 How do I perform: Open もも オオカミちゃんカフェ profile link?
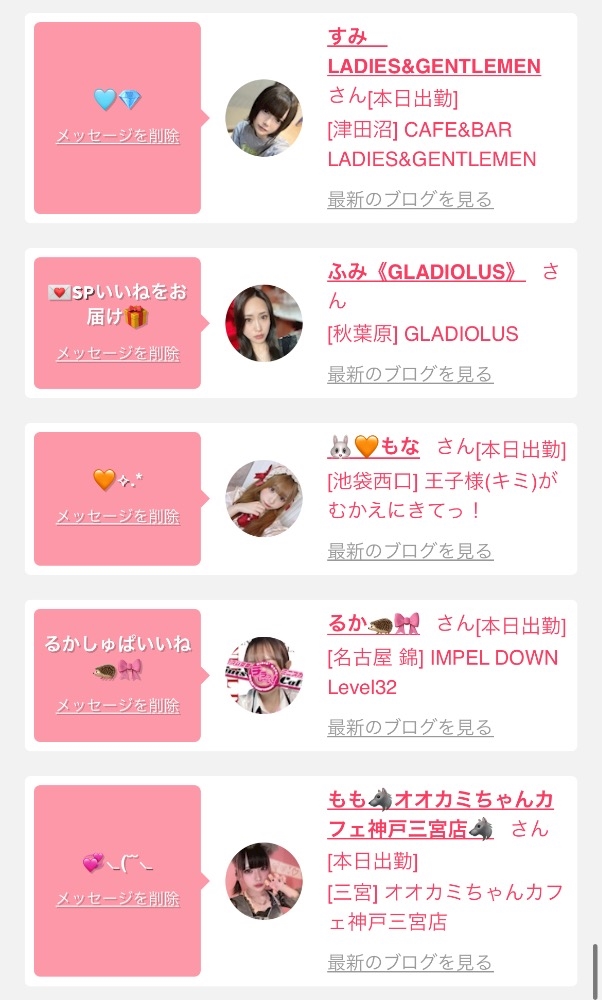[440, 814]
